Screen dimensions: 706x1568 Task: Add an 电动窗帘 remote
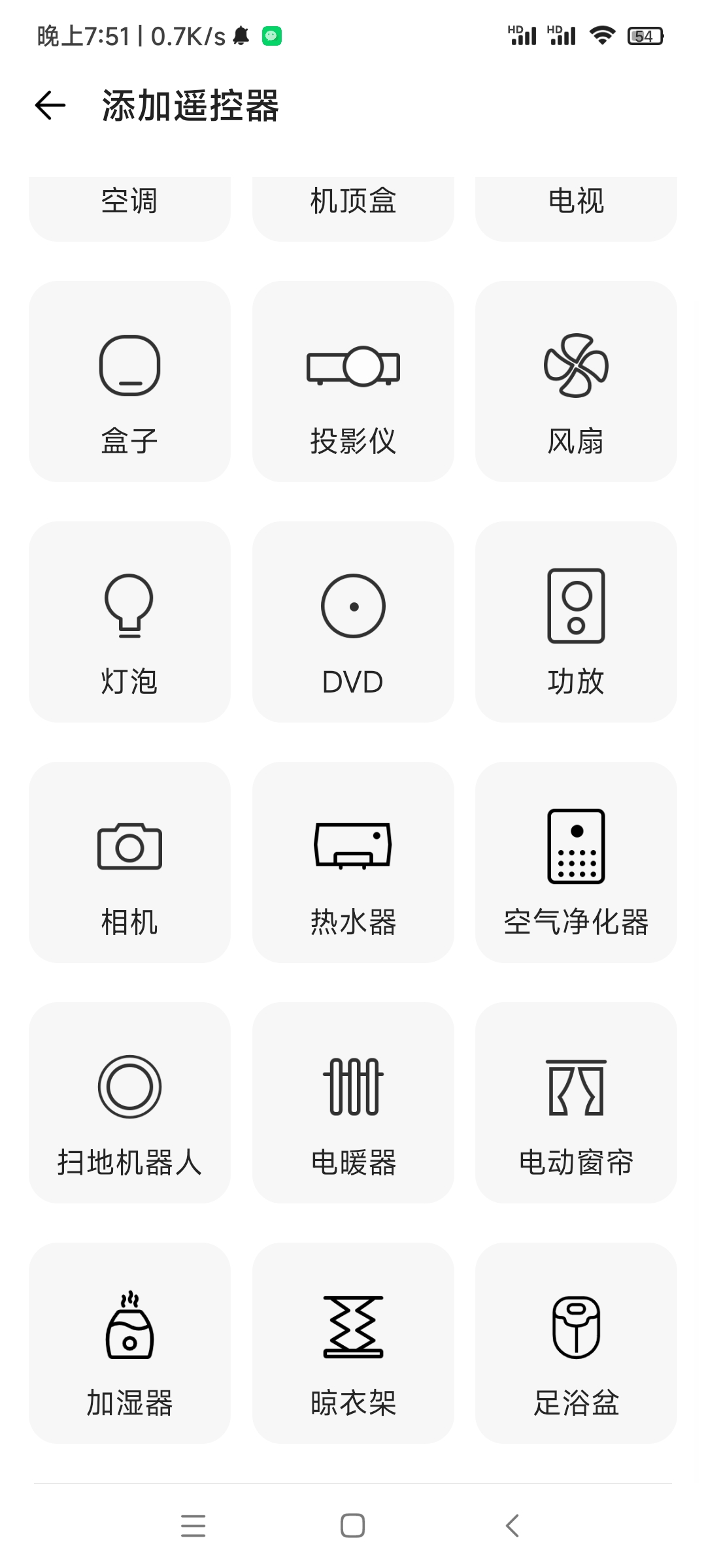point(576,1103)
